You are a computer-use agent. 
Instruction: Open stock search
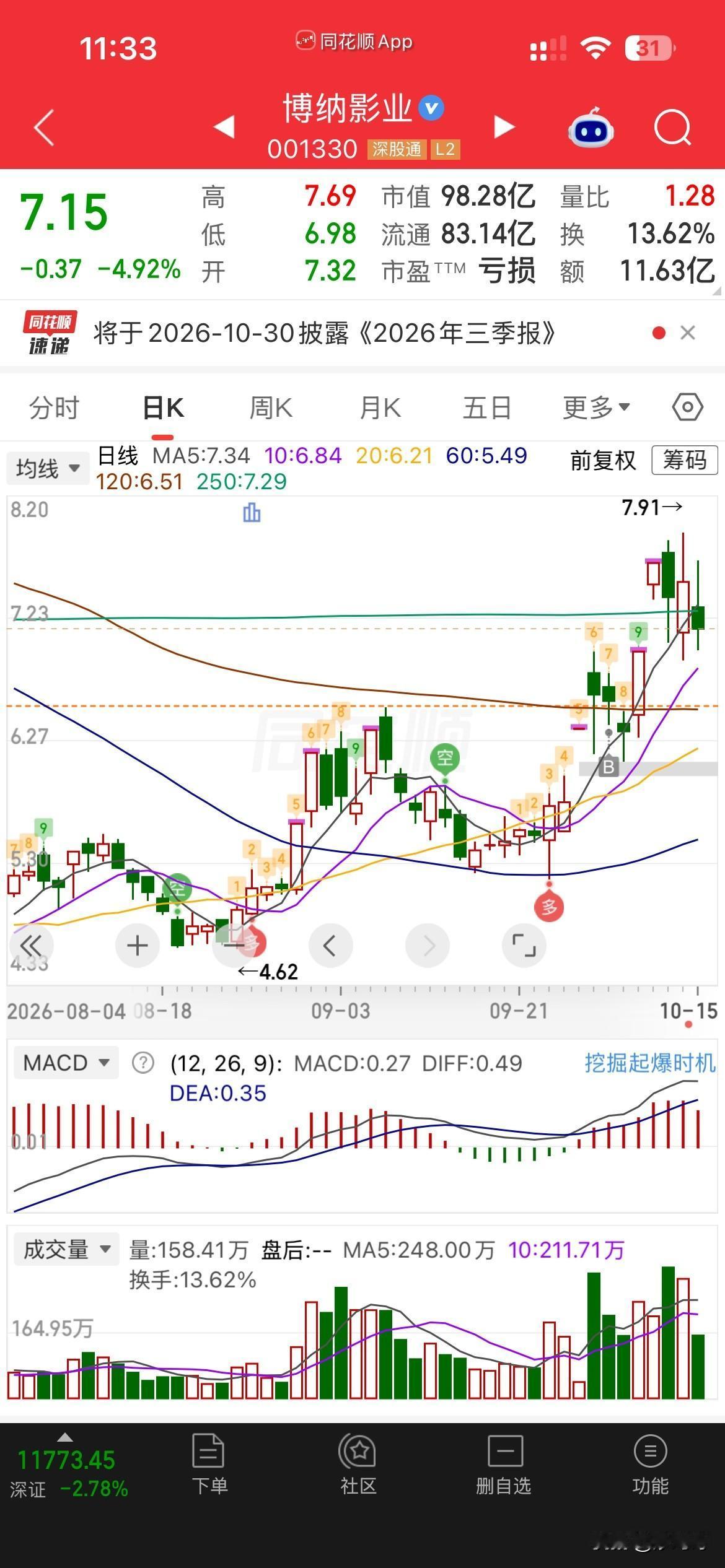(x=673, y=128)
